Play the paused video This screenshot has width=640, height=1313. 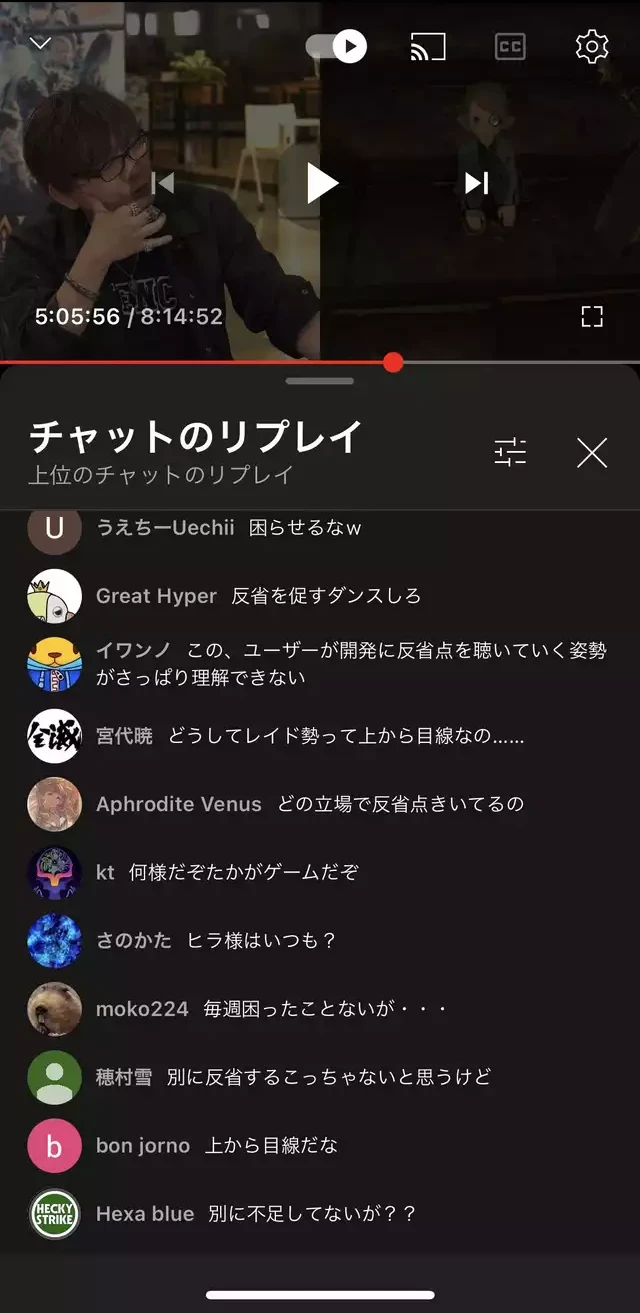tap(321, 183)
